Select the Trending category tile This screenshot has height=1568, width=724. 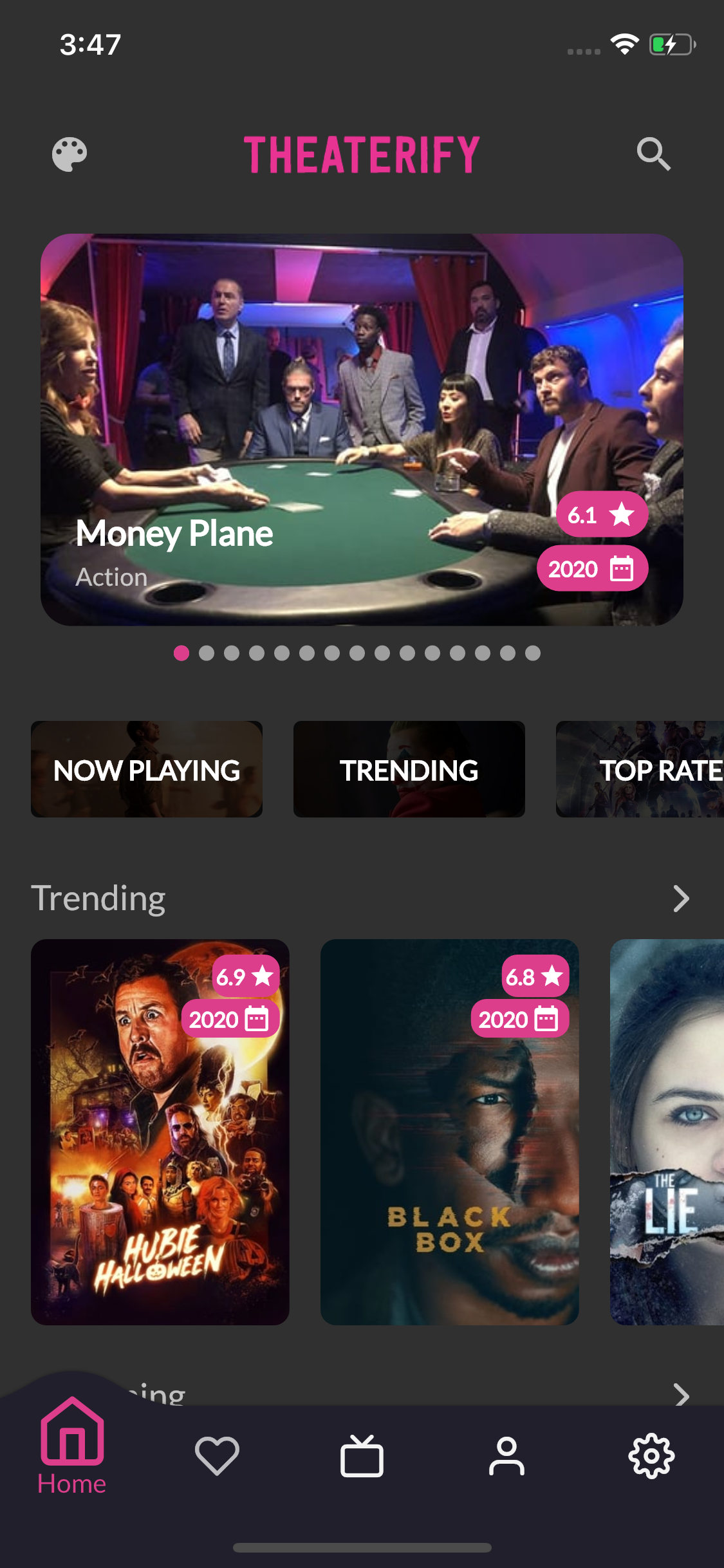tap(409, 769)
